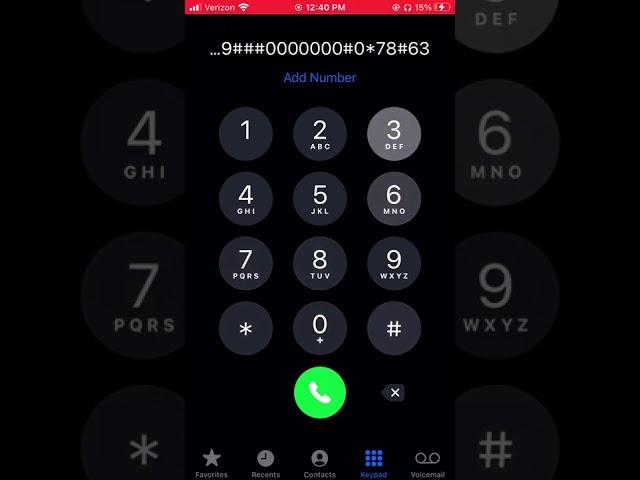The width and height of the screenshot is (640, 480).
Task: Enter the star symbol key
Action: point(246,328)
